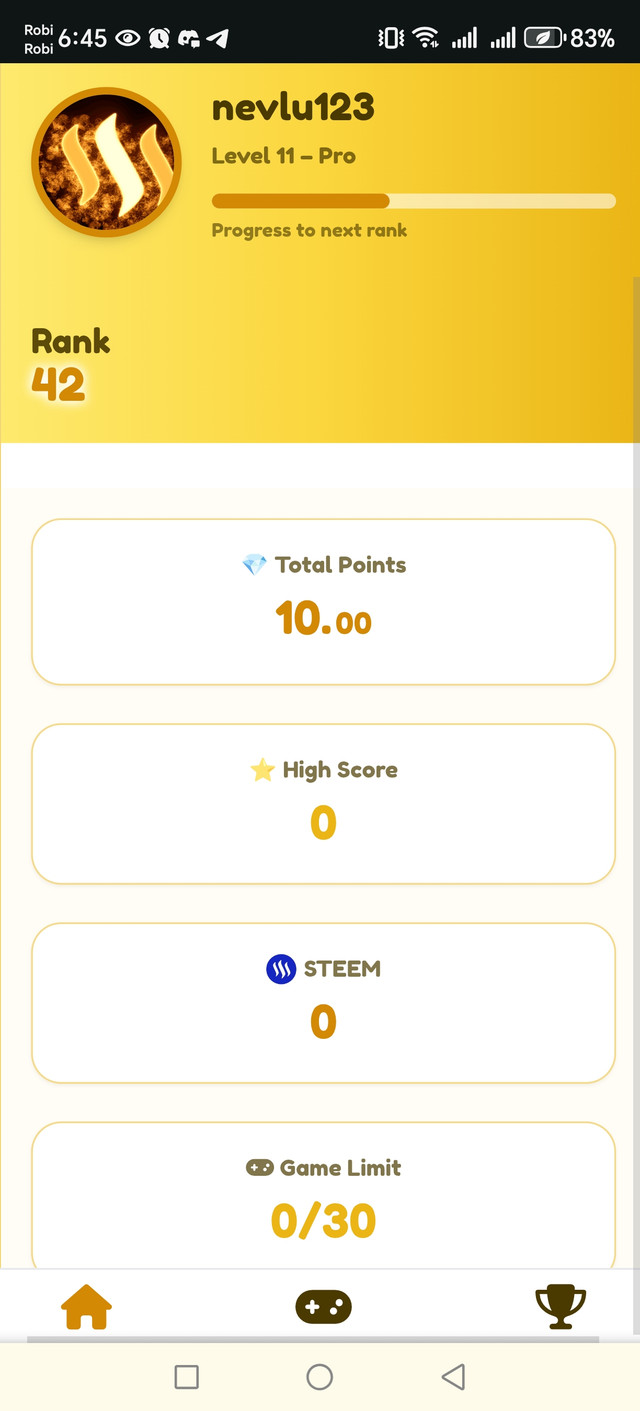The width and height of the screenshot is (640, 1411).
Task: Open the game controller tab
Action: pyautogui.click(x=323, y=1306)
